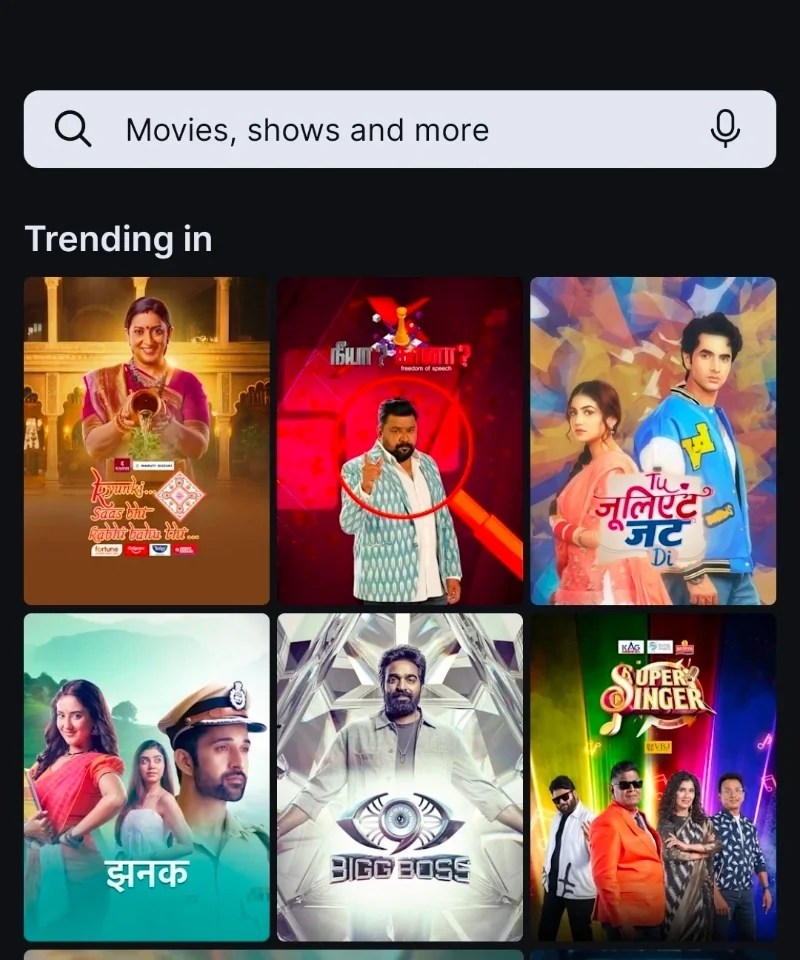This screenshot has height=960, width=800.
Task: Start voice search with the microphone icon
Action: pyautogui.click(x=725, y=129)
